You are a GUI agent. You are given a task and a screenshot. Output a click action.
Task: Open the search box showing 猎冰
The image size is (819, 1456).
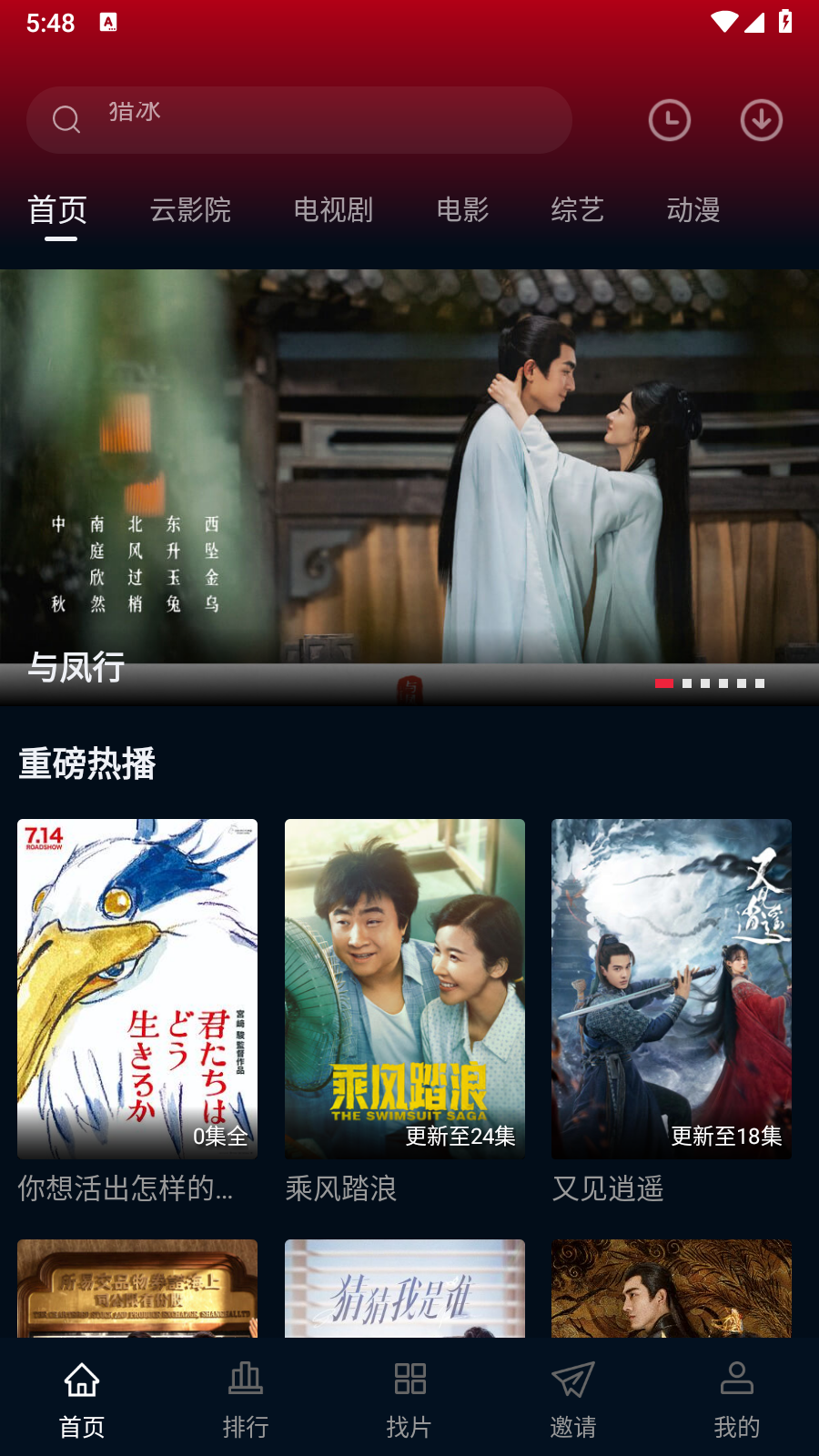[x=298, y=120]
